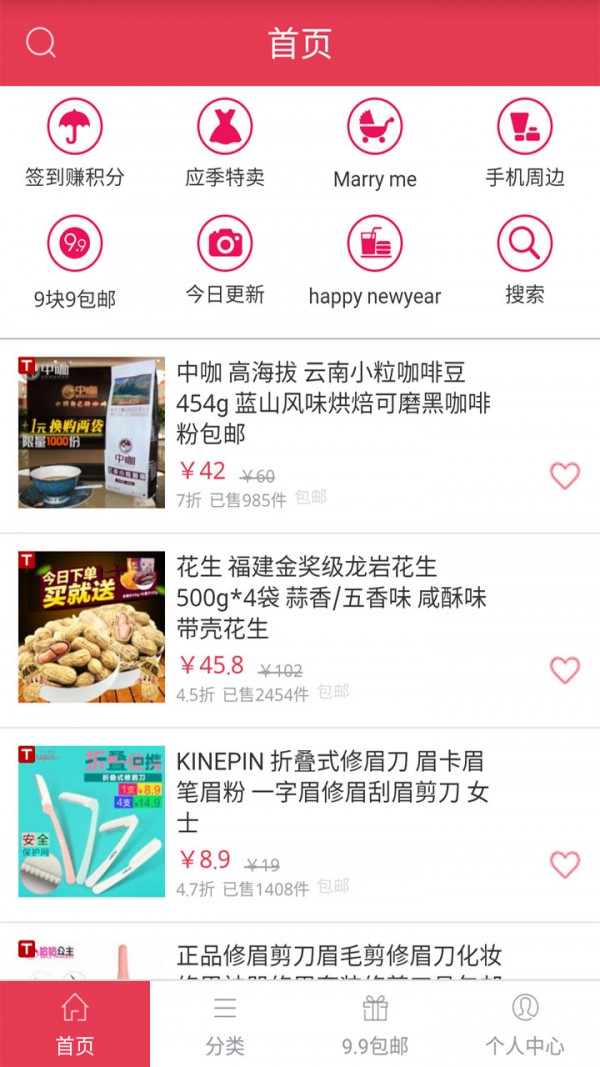Favorite the KINEPIN eyebrow razor product
Viewport: 600px width, 1067px height.
pos(565,864)
